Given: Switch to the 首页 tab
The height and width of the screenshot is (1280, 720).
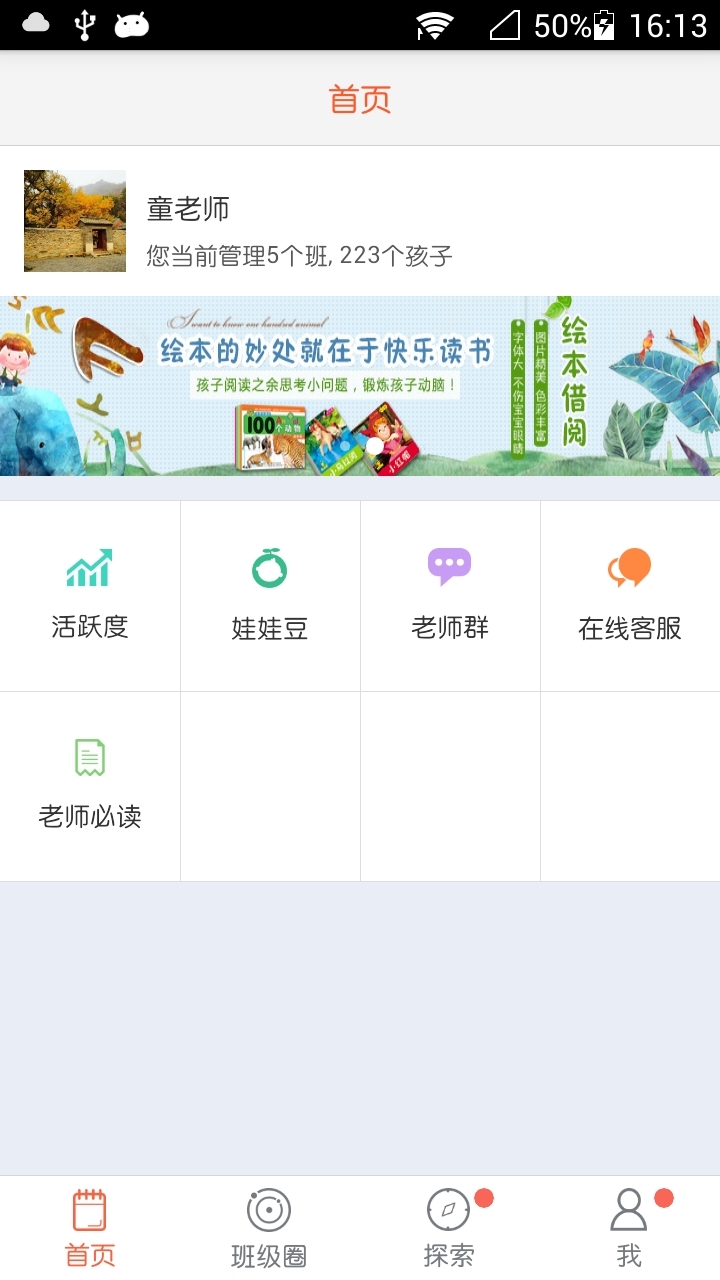Looking at the screenshot, I should click(x=90, y=1228).
